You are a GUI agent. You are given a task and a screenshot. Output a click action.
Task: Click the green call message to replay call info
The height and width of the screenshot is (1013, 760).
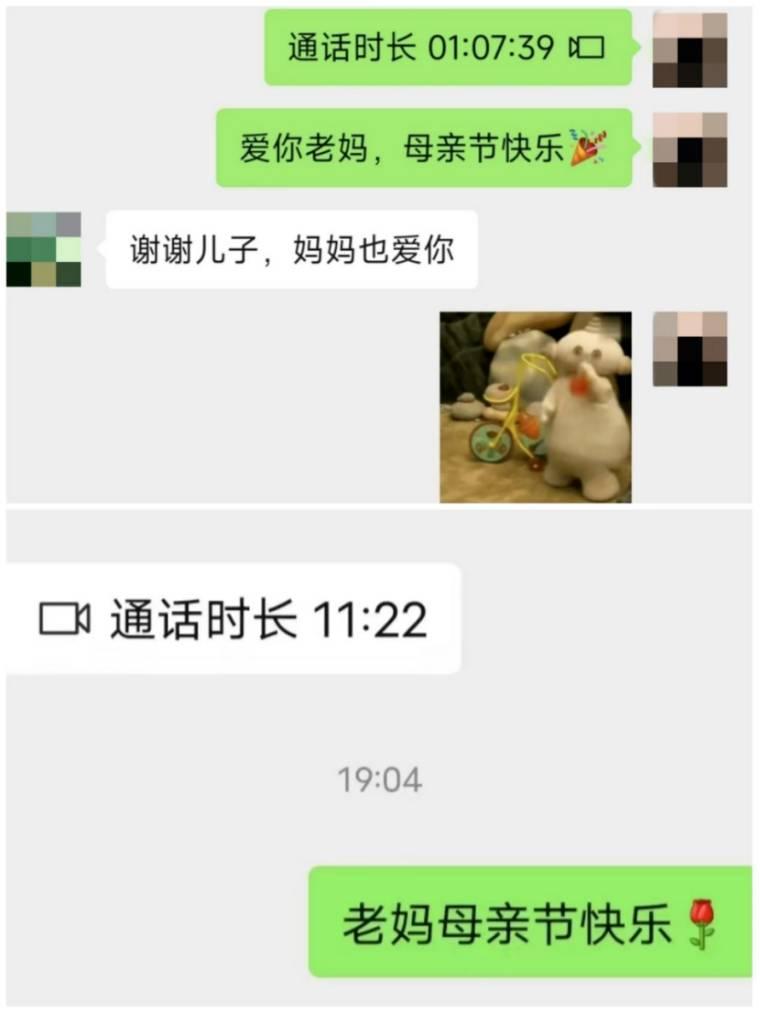point(446,46)
